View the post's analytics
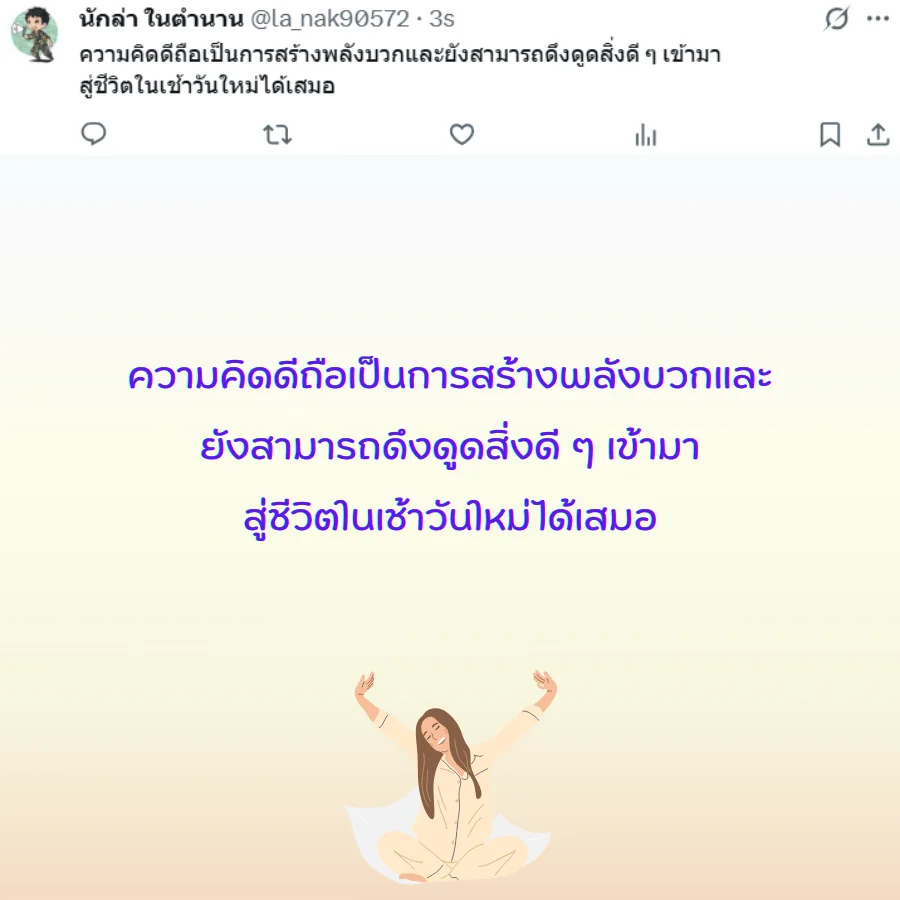This screenshot has width=900, height=900. tap(646, 136)
